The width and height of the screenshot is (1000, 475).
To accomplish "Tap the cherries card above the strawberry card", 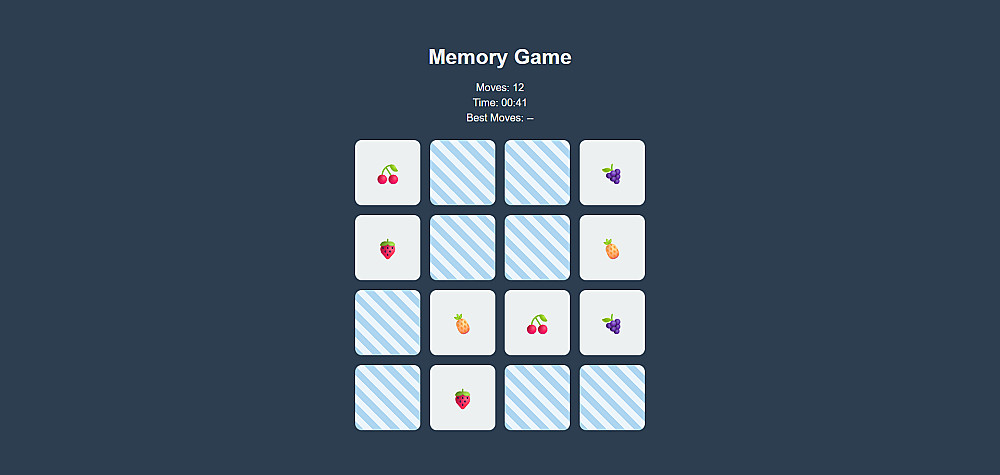I will coord(387,173).
